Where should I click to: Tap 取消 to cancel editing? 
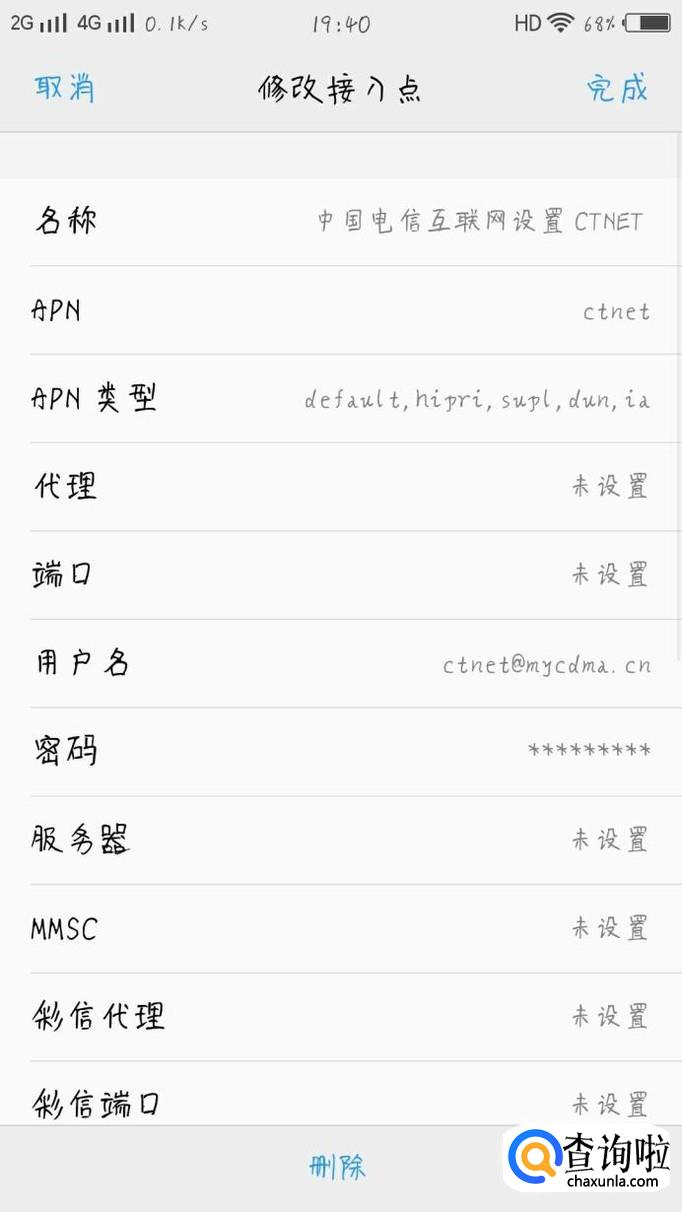65,88
